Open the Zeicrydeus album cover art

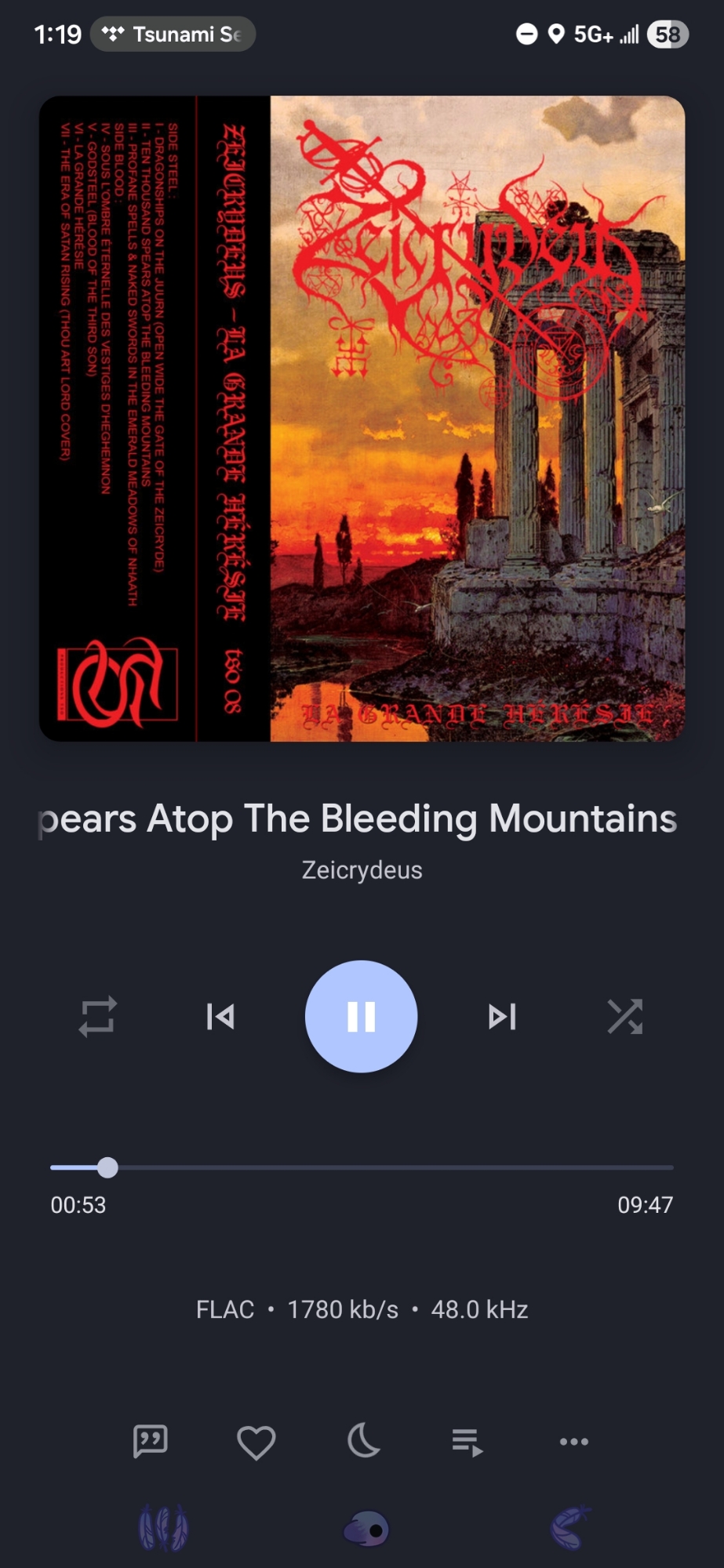point(362,419)
